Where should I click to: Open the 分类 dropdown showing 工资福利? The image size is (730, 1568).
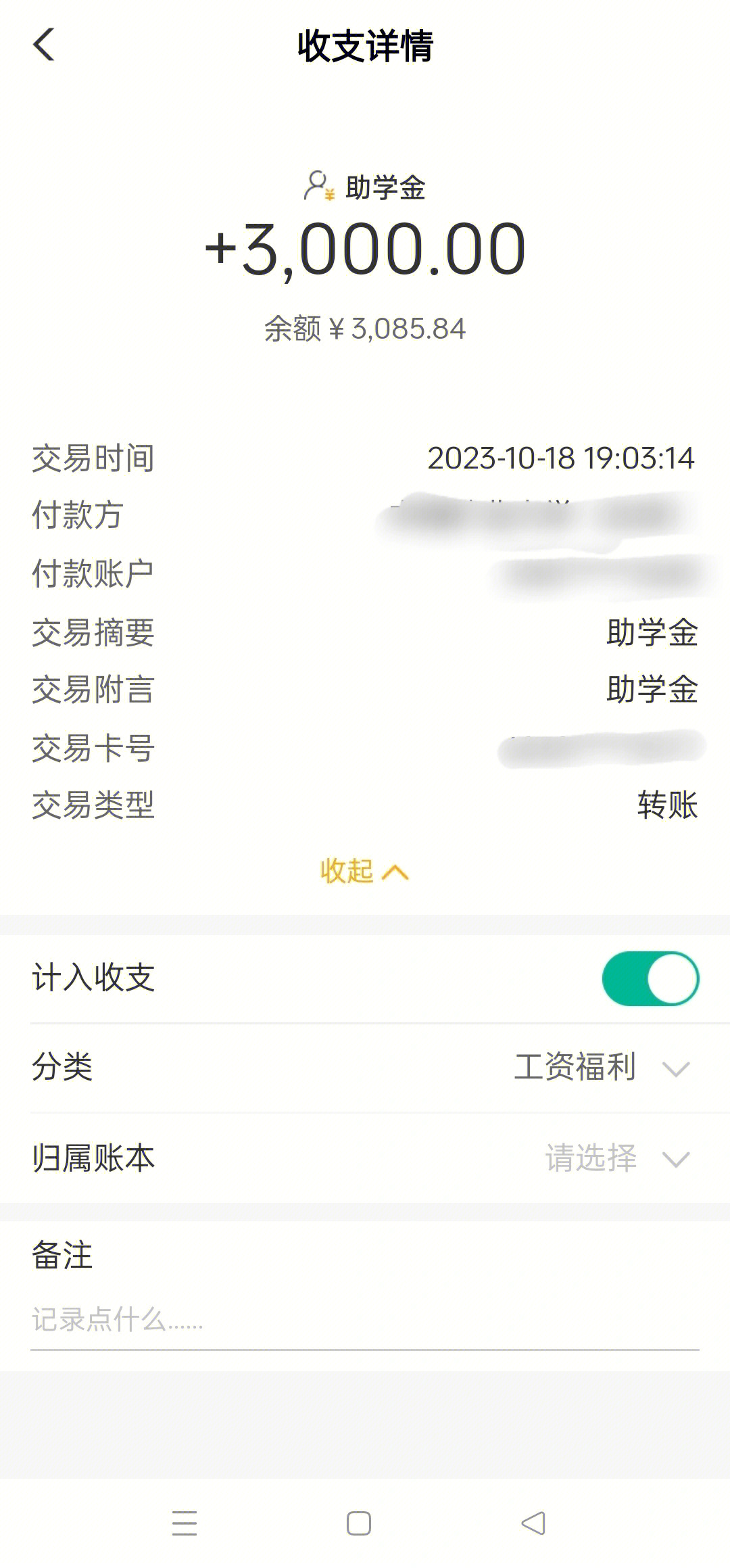(602, 1068)
